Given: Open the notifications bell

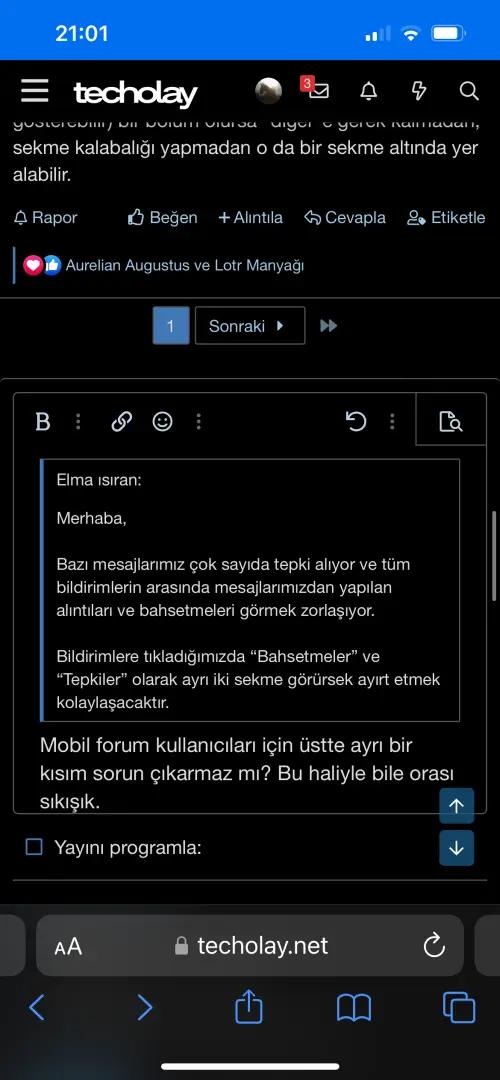Looking at the screenshot, I should pyautogui.click(x=369, y=91).
